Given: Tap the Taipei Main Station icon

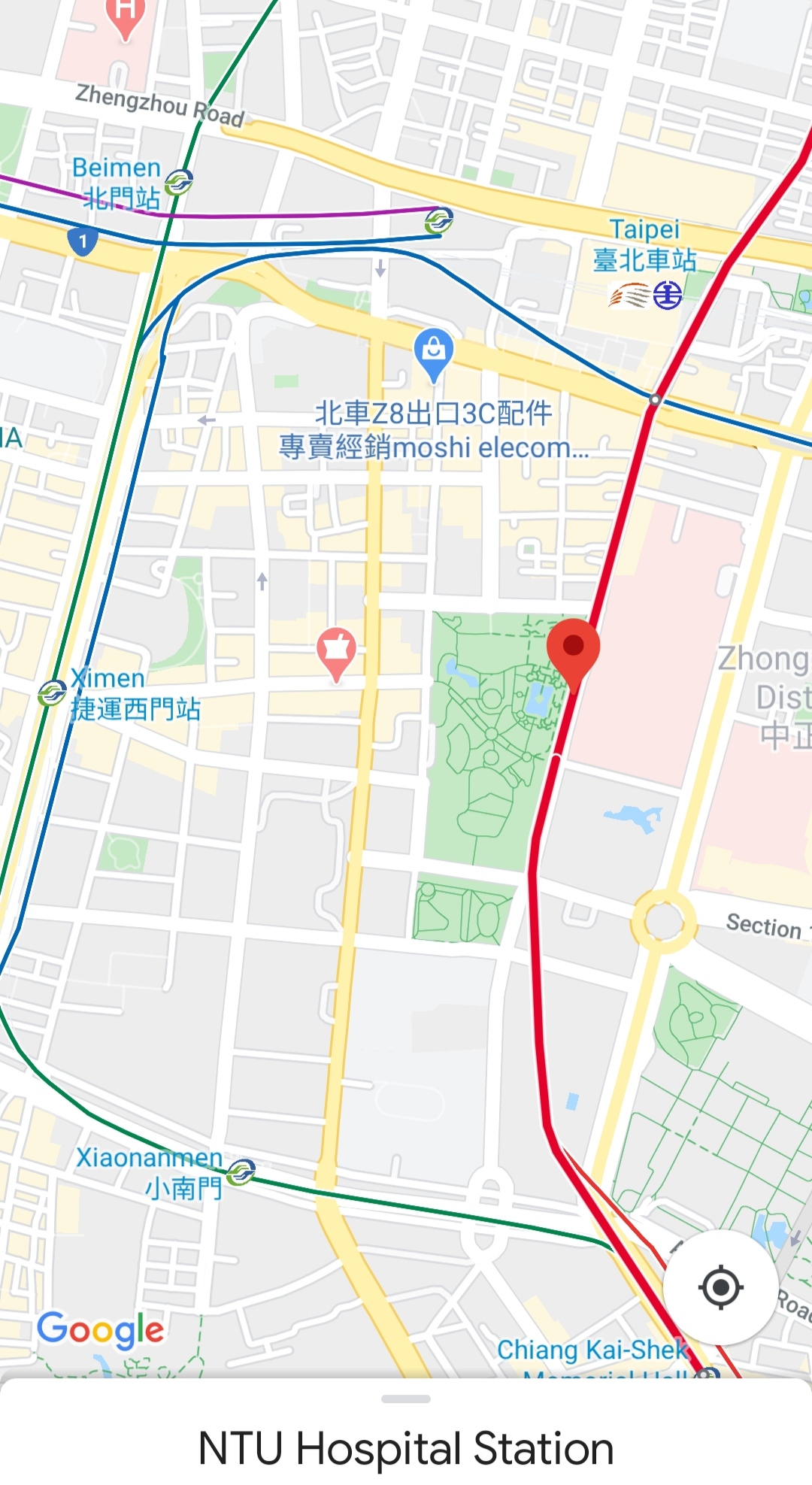Looking at the screenshot, I should click(x=667, y=295).
